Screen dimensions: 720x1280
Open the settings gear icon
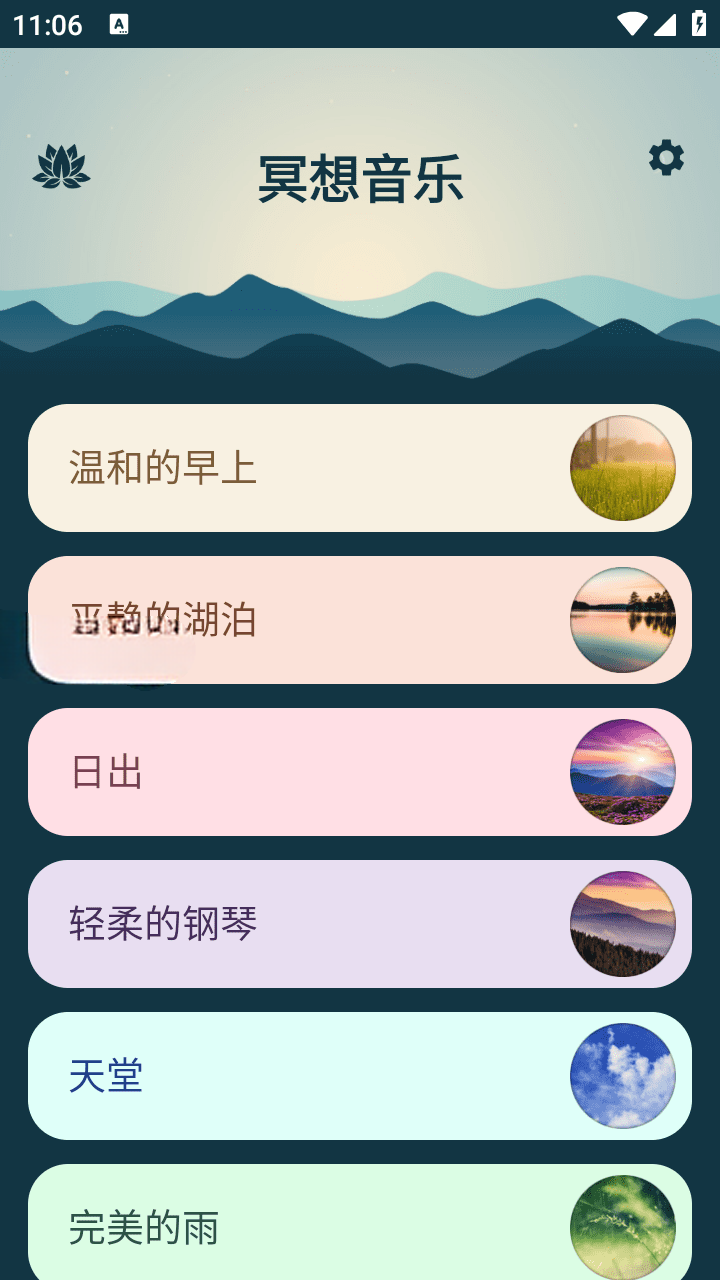pos(666,158)
